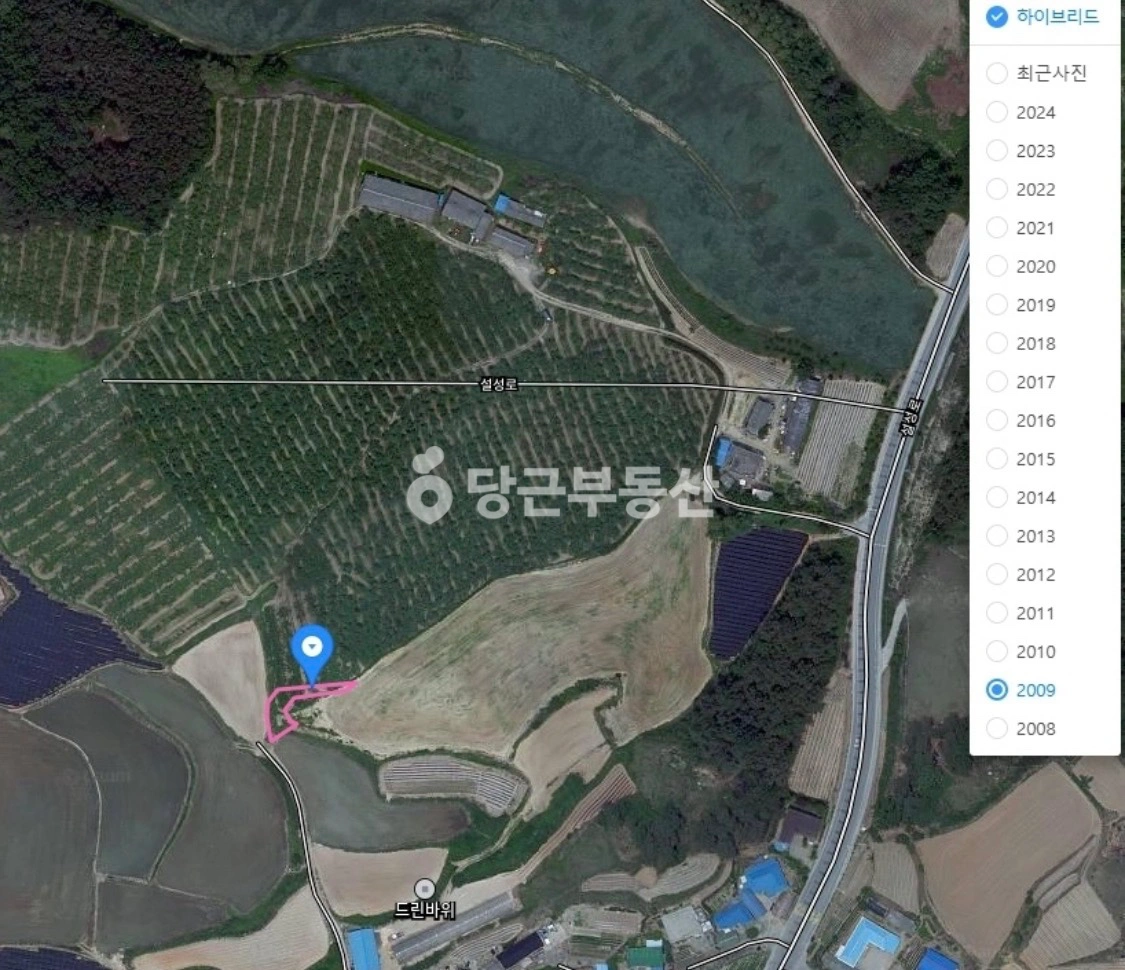Switch the map to 2015
The height and width of the screenshot is (970, 1125).
point(997,459)
